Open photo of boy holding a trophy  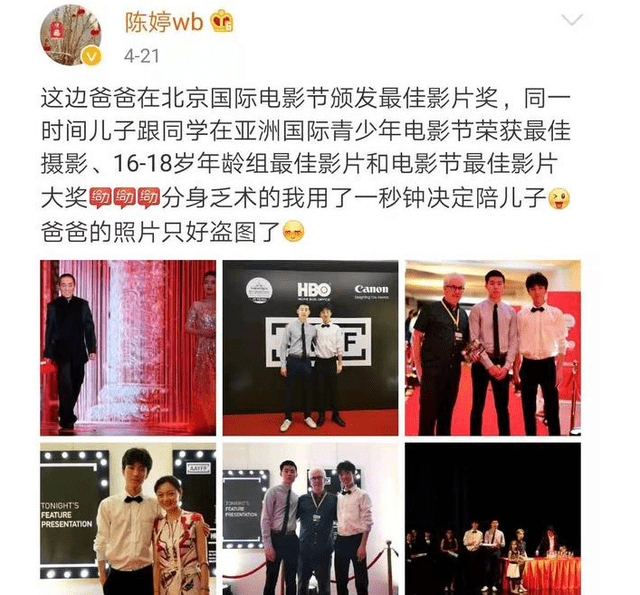tap(492, 347)
